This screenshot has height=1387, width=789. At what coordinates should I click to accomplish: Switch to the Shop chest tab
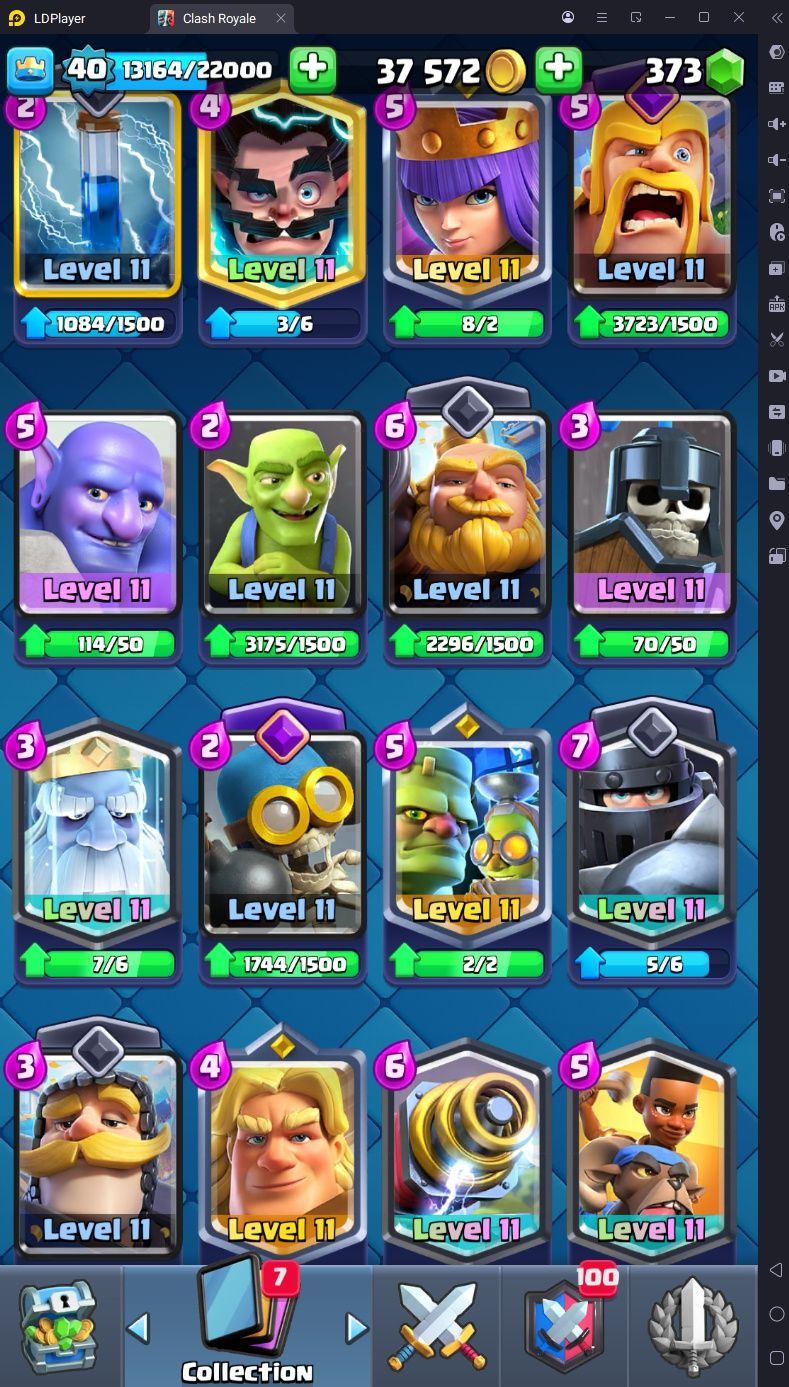click(x=60, y=1326)
